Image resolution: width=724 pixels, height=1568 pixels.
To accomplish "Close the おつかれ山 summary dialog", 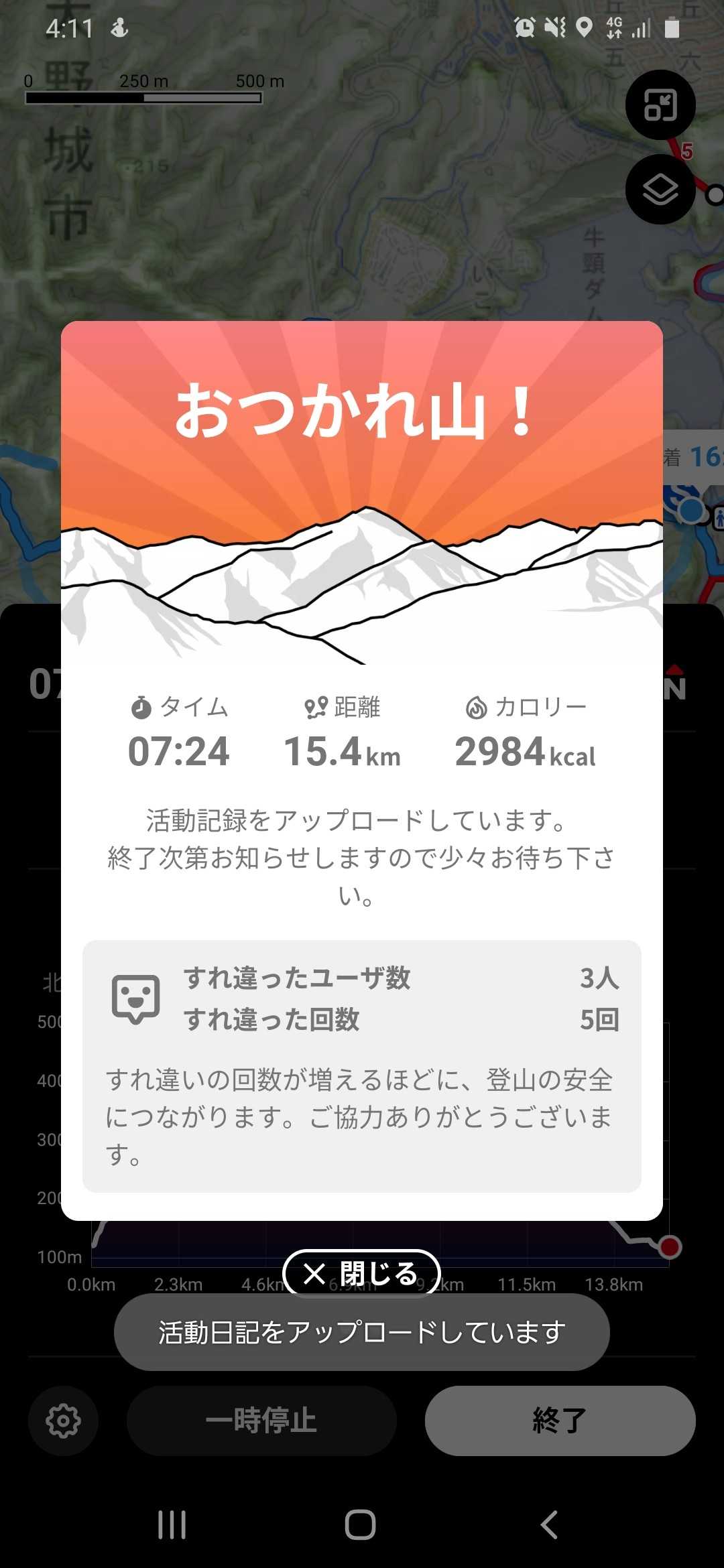I will click(x=361, y=1273).
